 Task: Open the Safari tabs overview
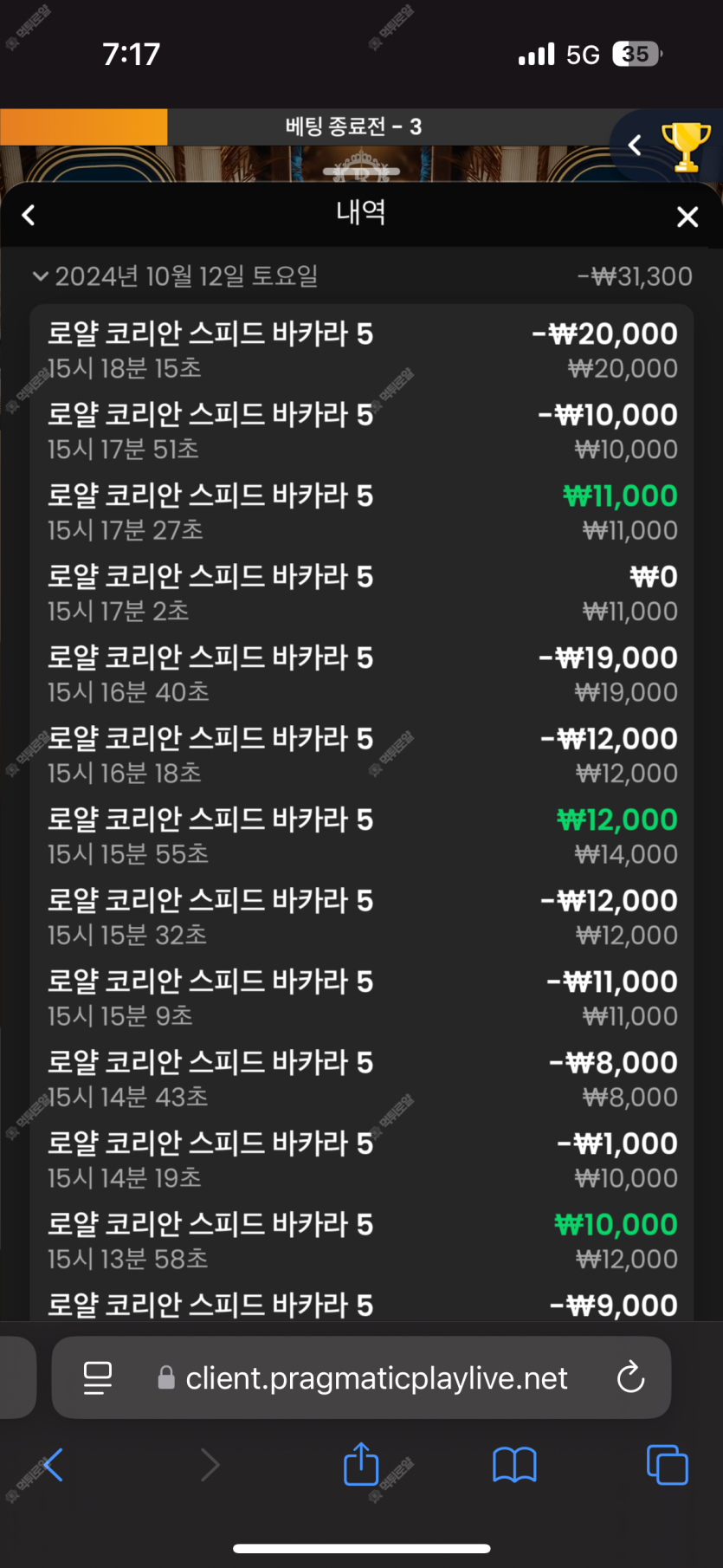[667, 1465]
